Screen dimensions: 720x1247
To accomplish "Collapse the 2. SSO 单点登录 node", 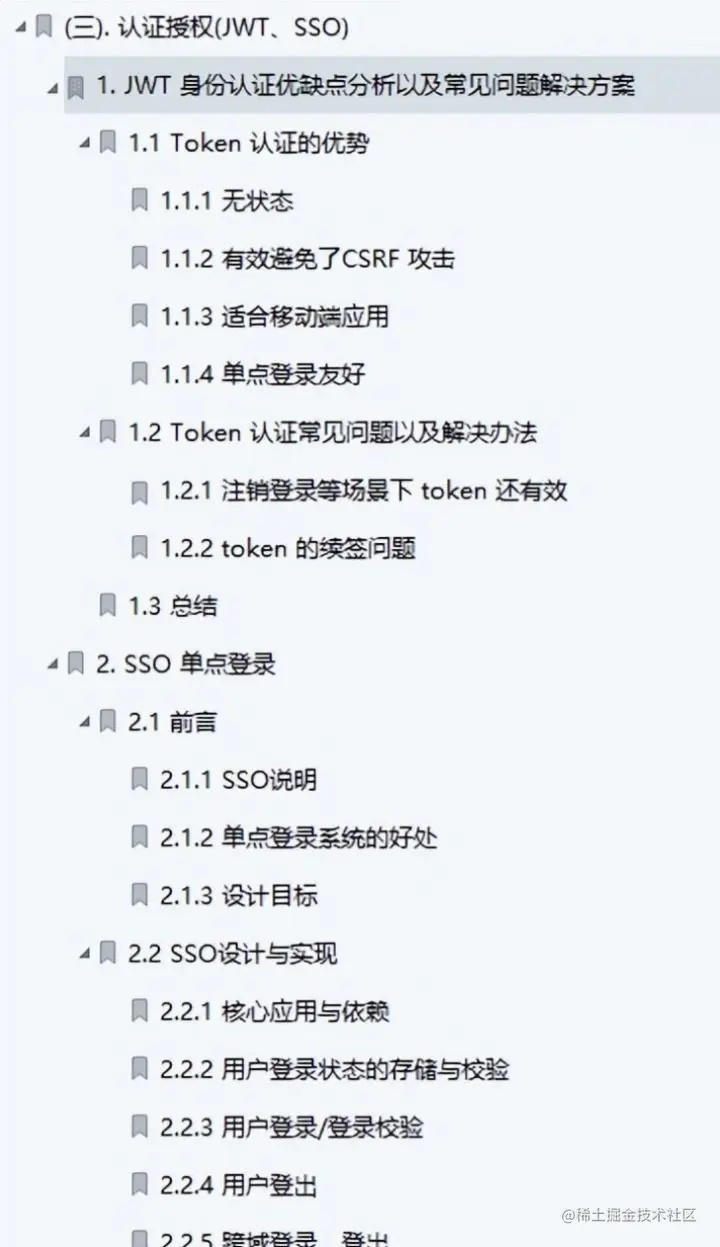I will coord(52,664).
